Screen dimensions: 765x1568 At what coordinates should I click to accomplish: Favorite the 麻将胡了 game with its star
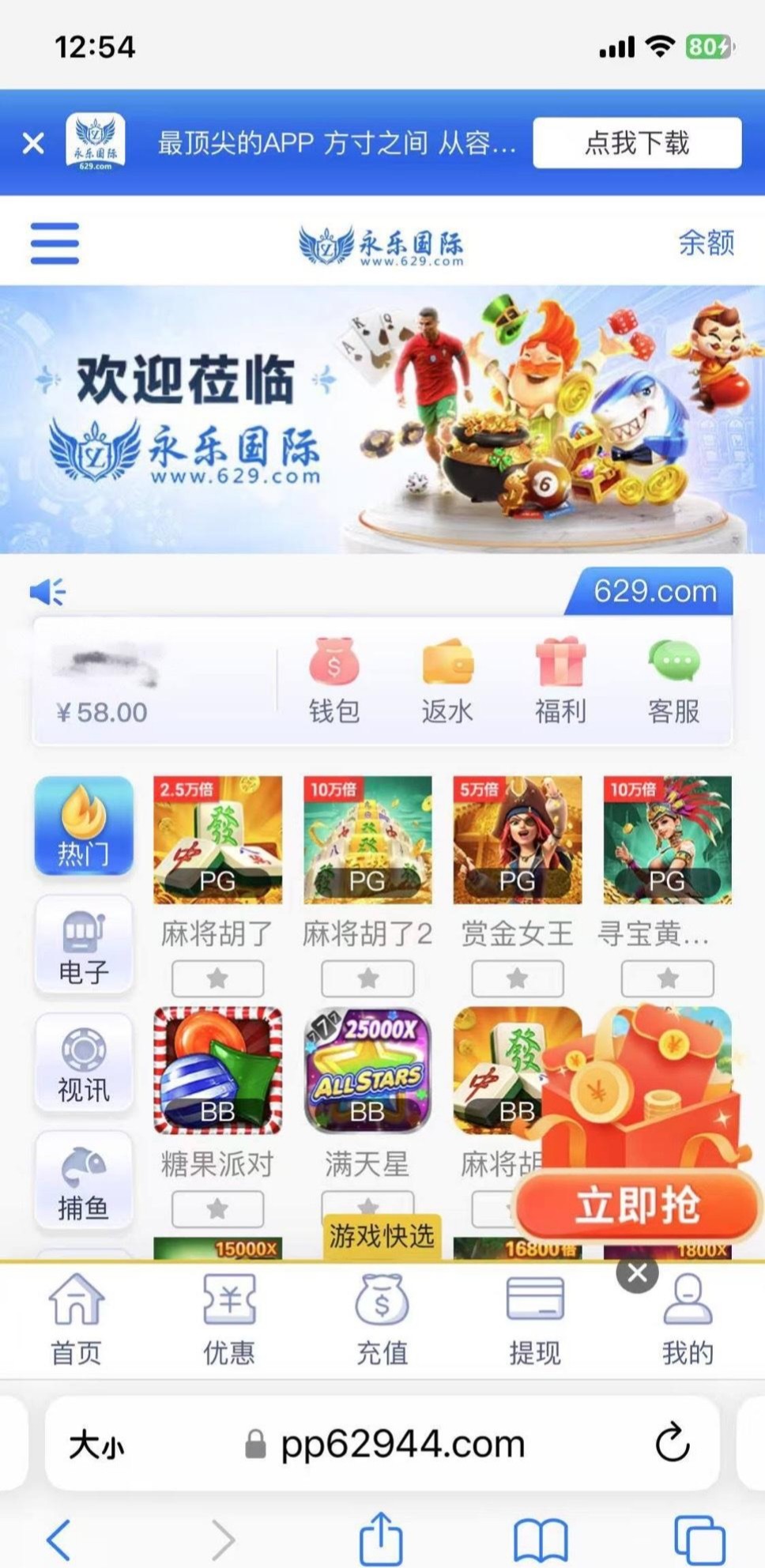tap(217, 979)
